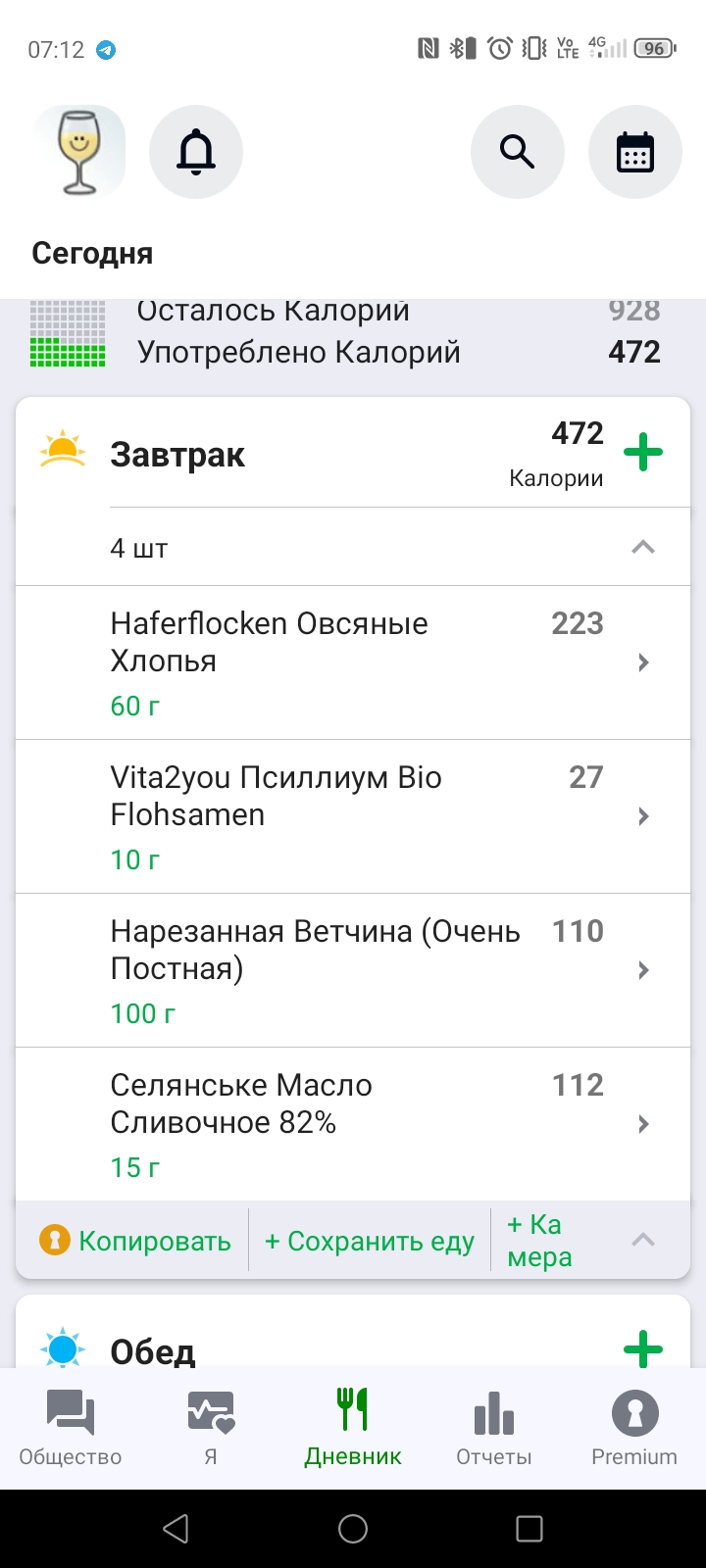Switch to the Общество tab
This screenshot has height=1568, width=706.
click(x=71, y=1429)
